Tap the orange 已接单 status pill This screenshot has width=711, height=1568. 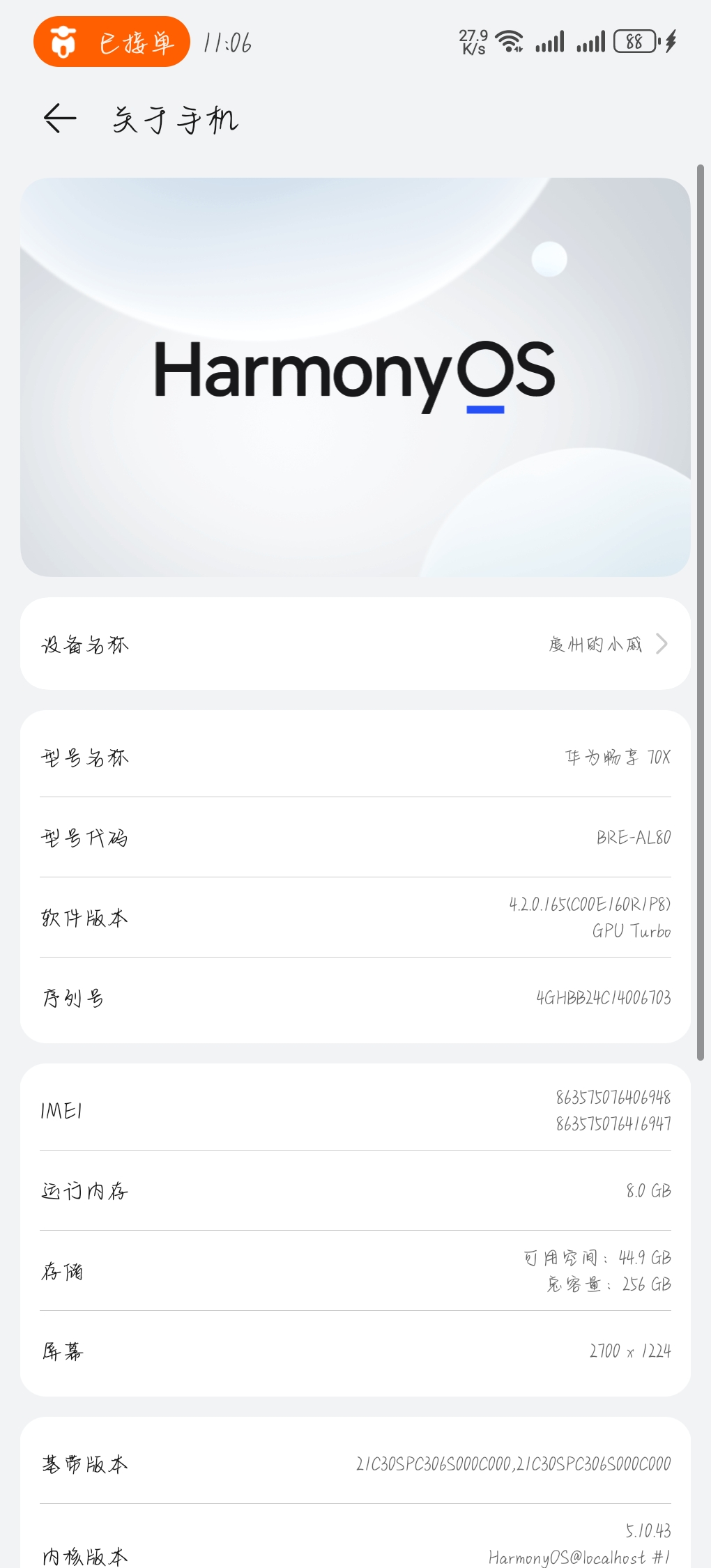tap(112, 43)
